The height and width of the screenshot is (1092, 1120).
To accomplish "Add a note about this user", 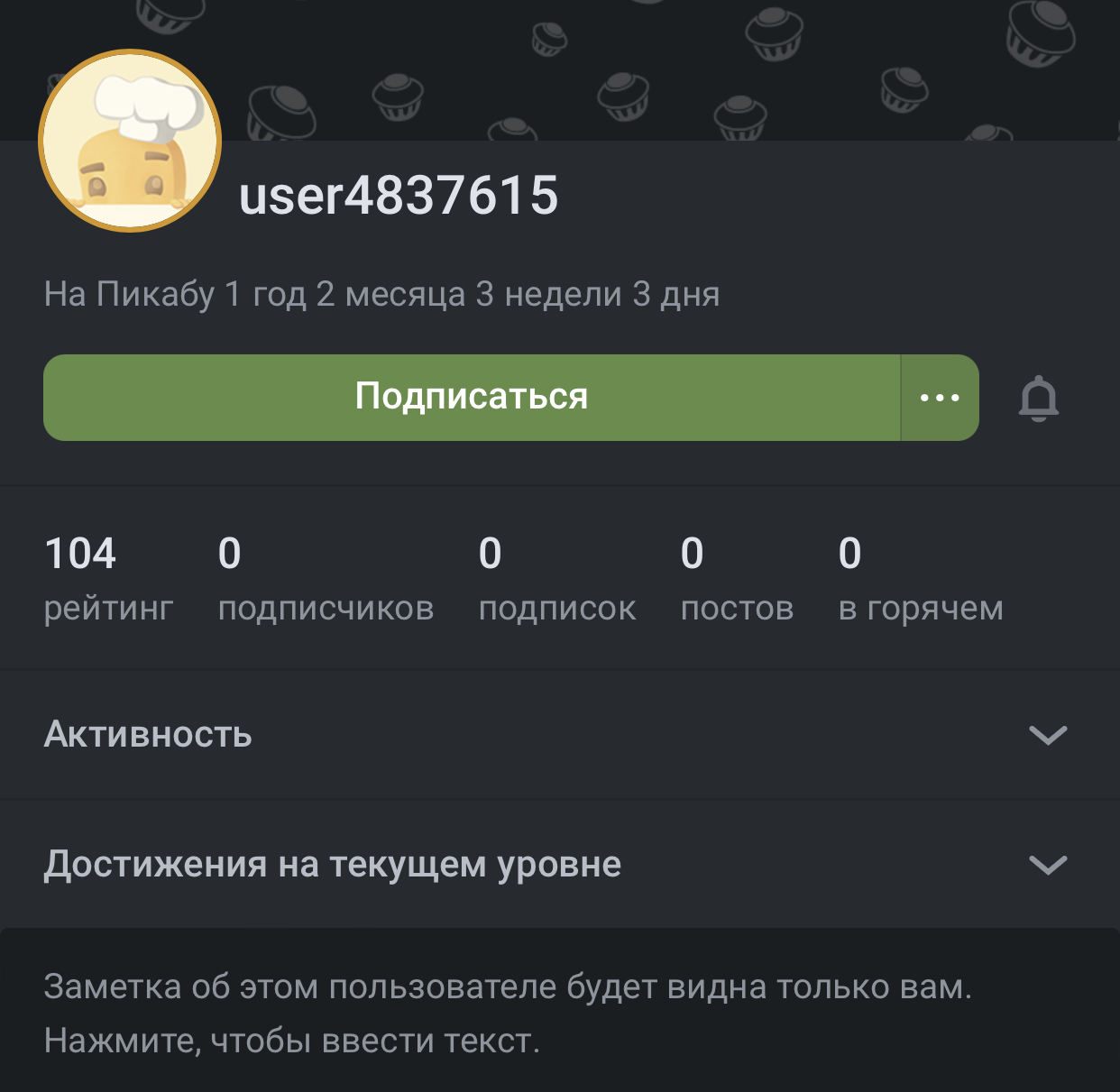I will [508, 1014].
